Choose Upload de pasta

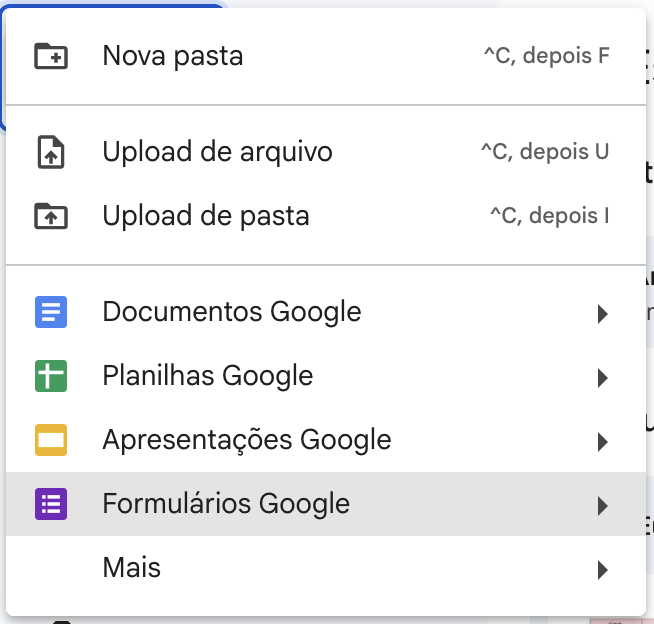[x=205, y=216]
